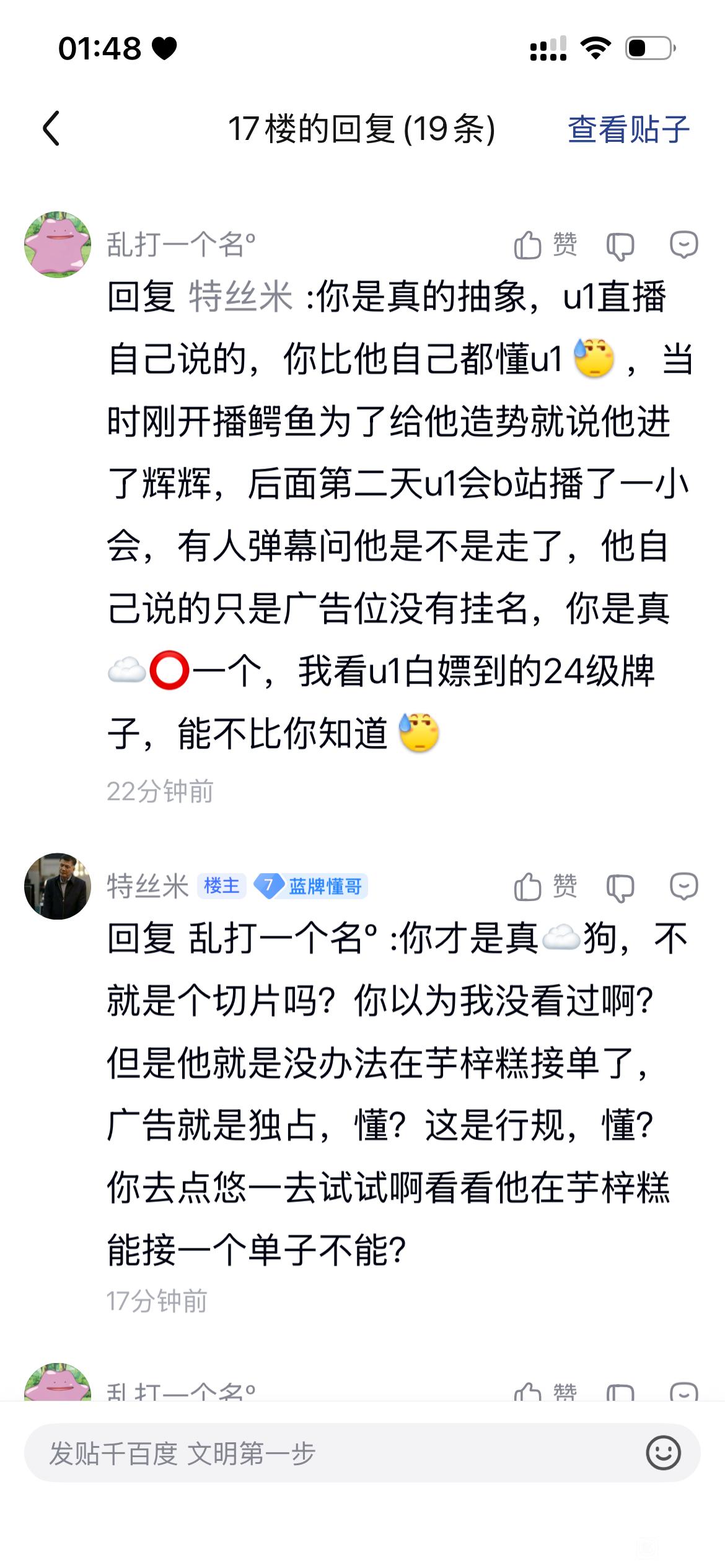Screen dimensions: 725x1568
Task: Tap the username 特丝米 on second comment
Action: (147, 886)
